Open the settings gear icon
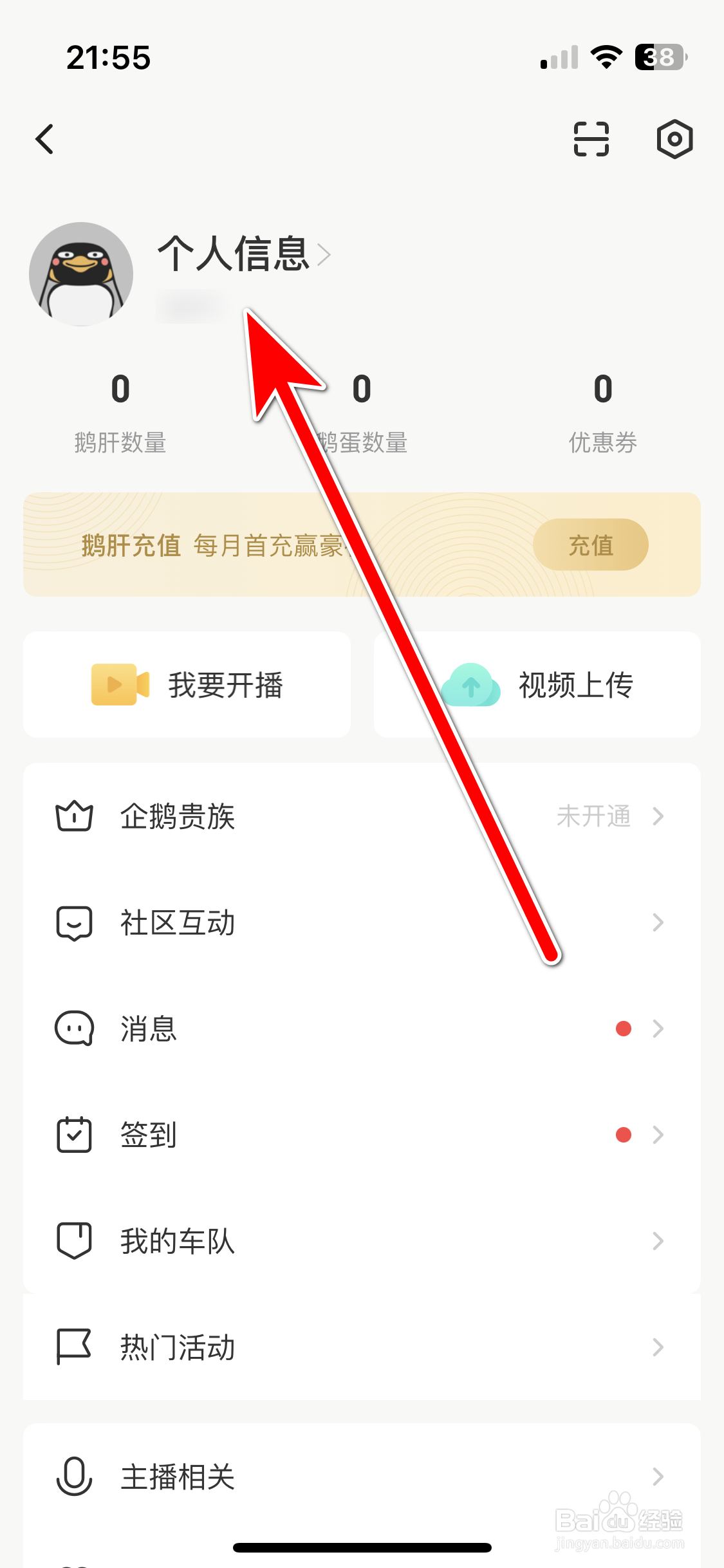724x1568 pixels. [x=674, y=139]
